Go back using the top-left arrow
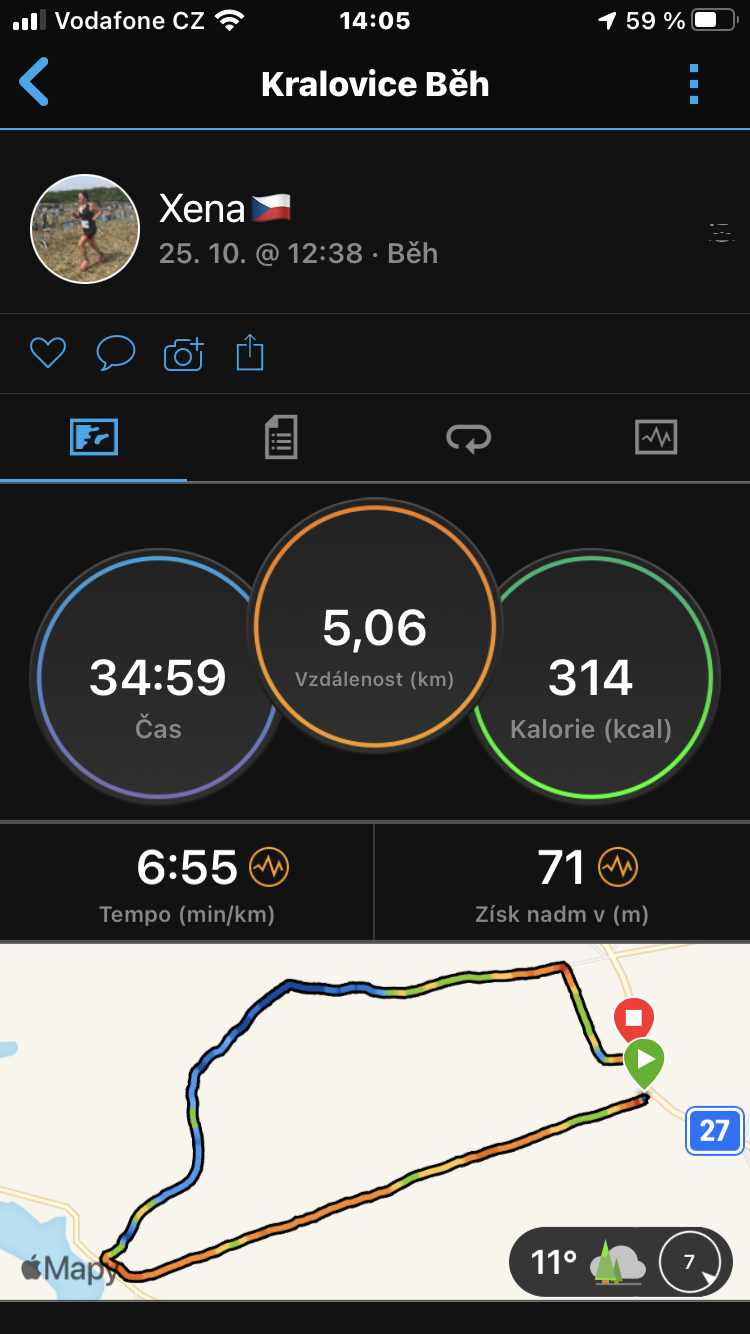 34,82
